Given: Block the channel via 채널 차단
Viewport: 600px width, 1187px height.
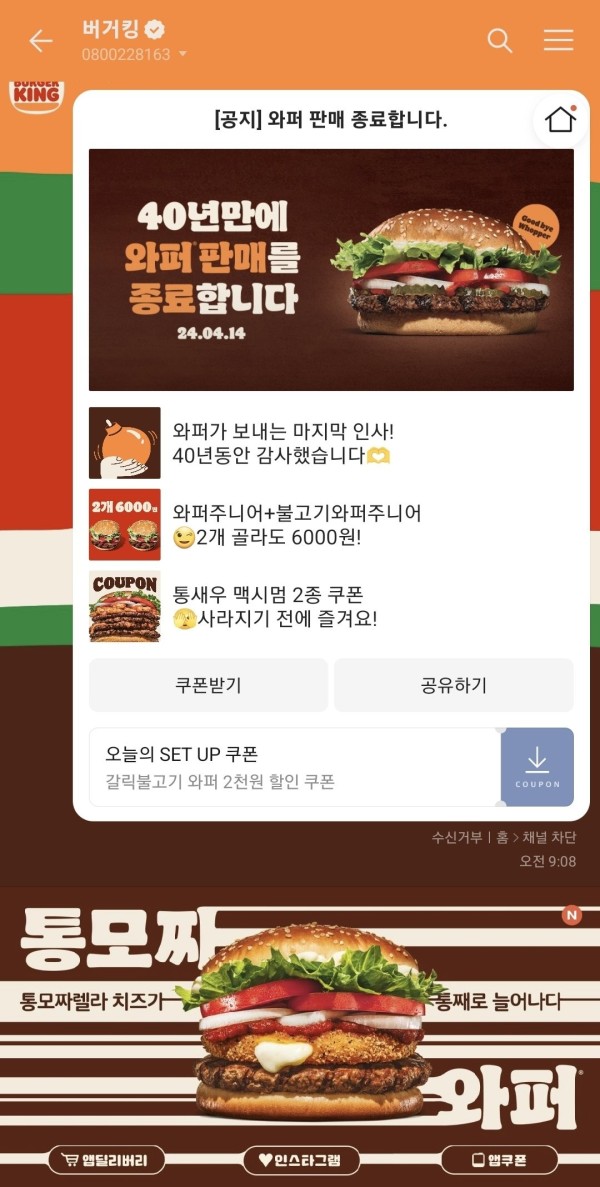Looking at the screenshot, I should (549, 838).
